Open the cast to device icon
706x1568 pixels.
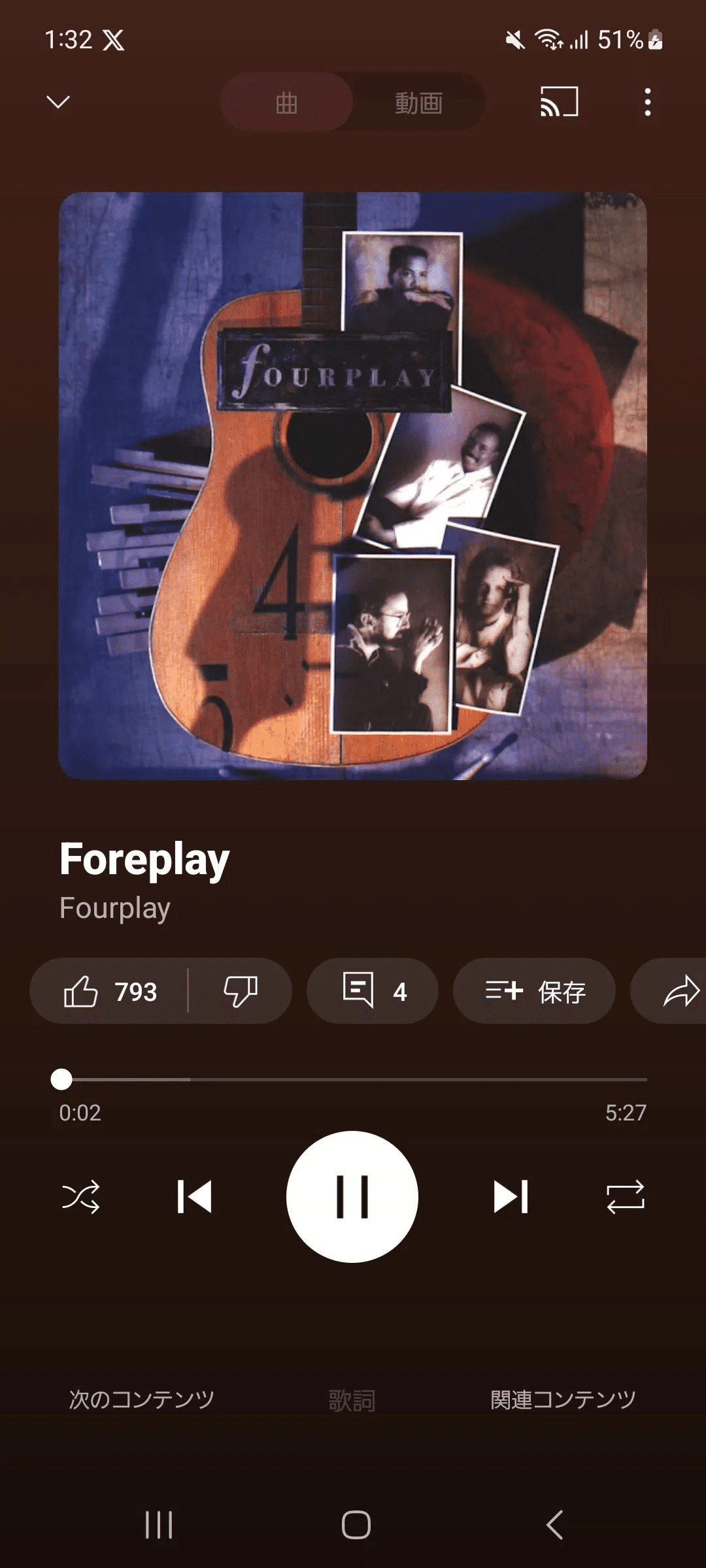tap(559, 102)
